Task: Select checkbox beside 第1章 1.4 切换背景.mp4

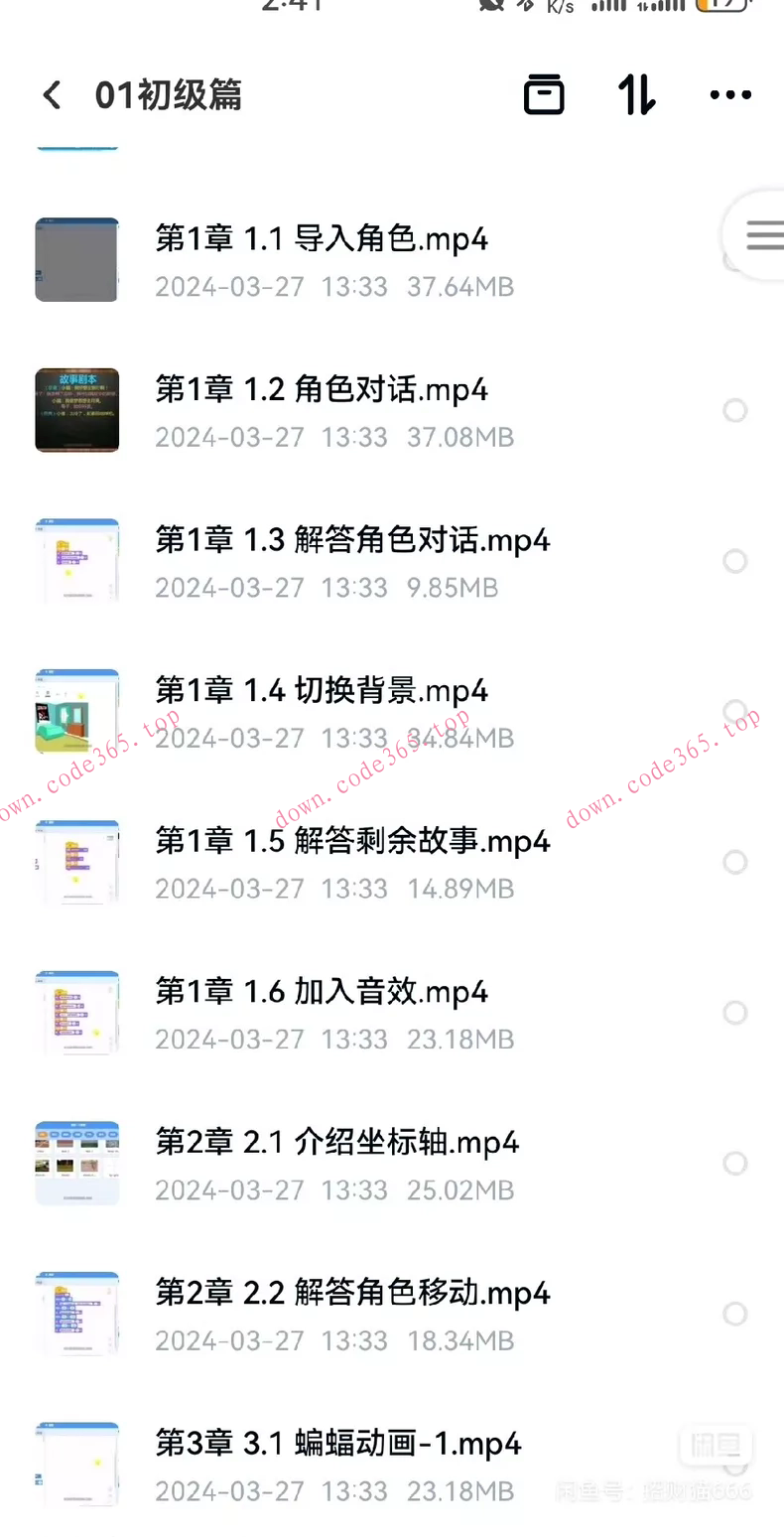Action: pyautogui.click(x=734, y=711)
